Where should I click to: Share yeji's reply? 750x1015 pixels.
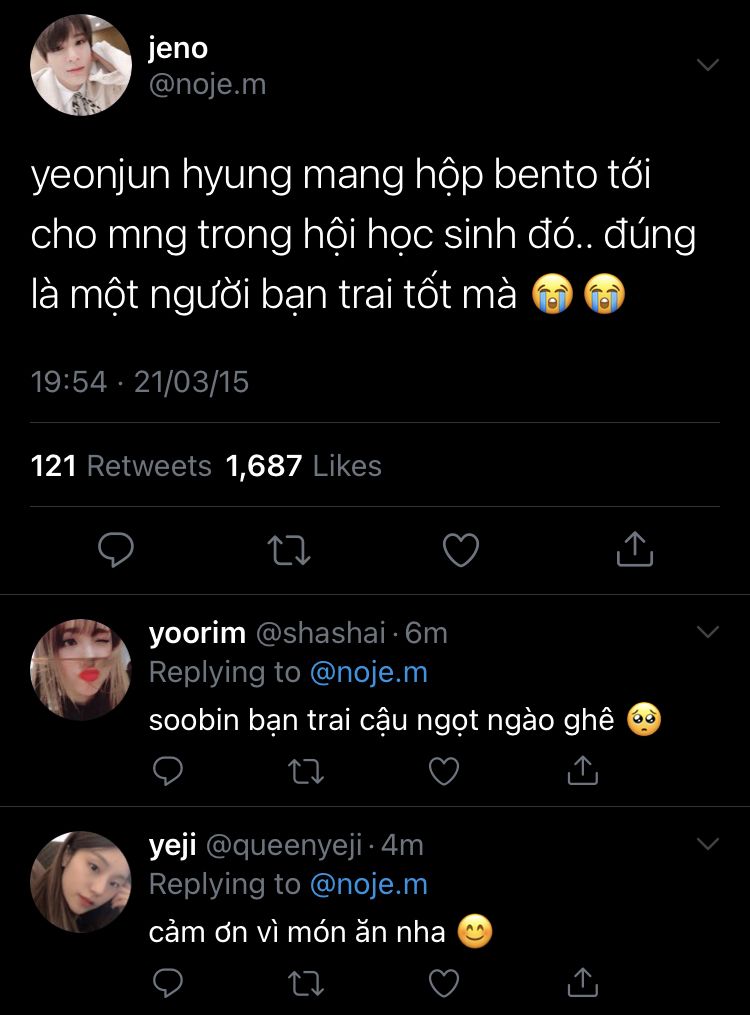click(583, 983)
